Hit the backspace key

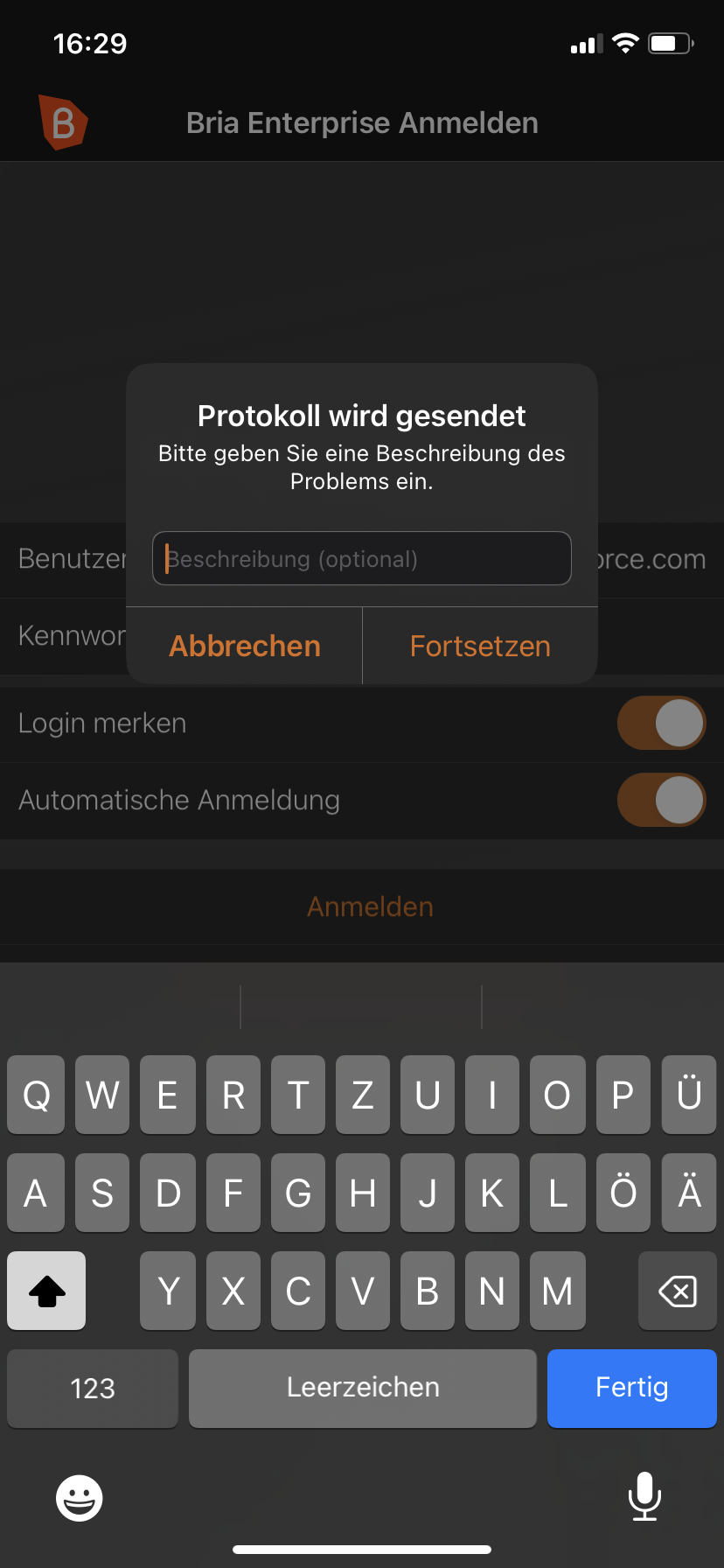(x=678, y=1291)
